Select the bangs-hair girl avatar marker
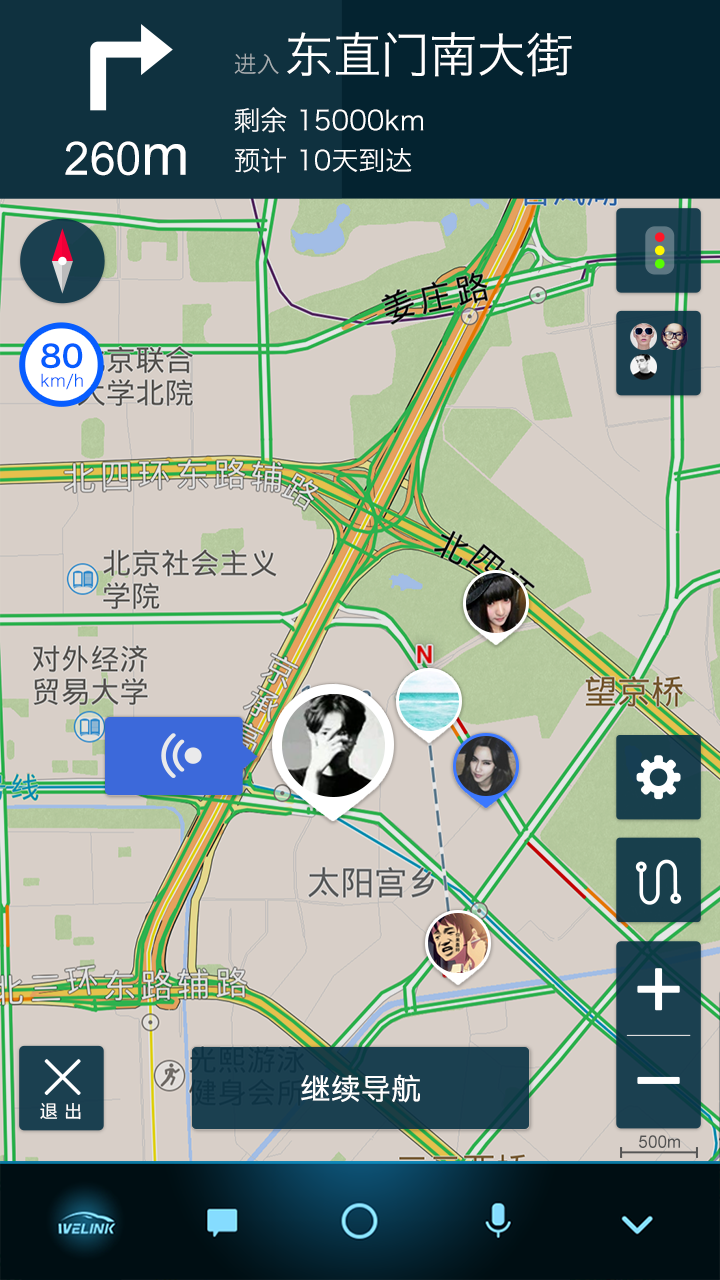Image resolution: width=720 pixels, height=1280 pixels. coord(496,604)
